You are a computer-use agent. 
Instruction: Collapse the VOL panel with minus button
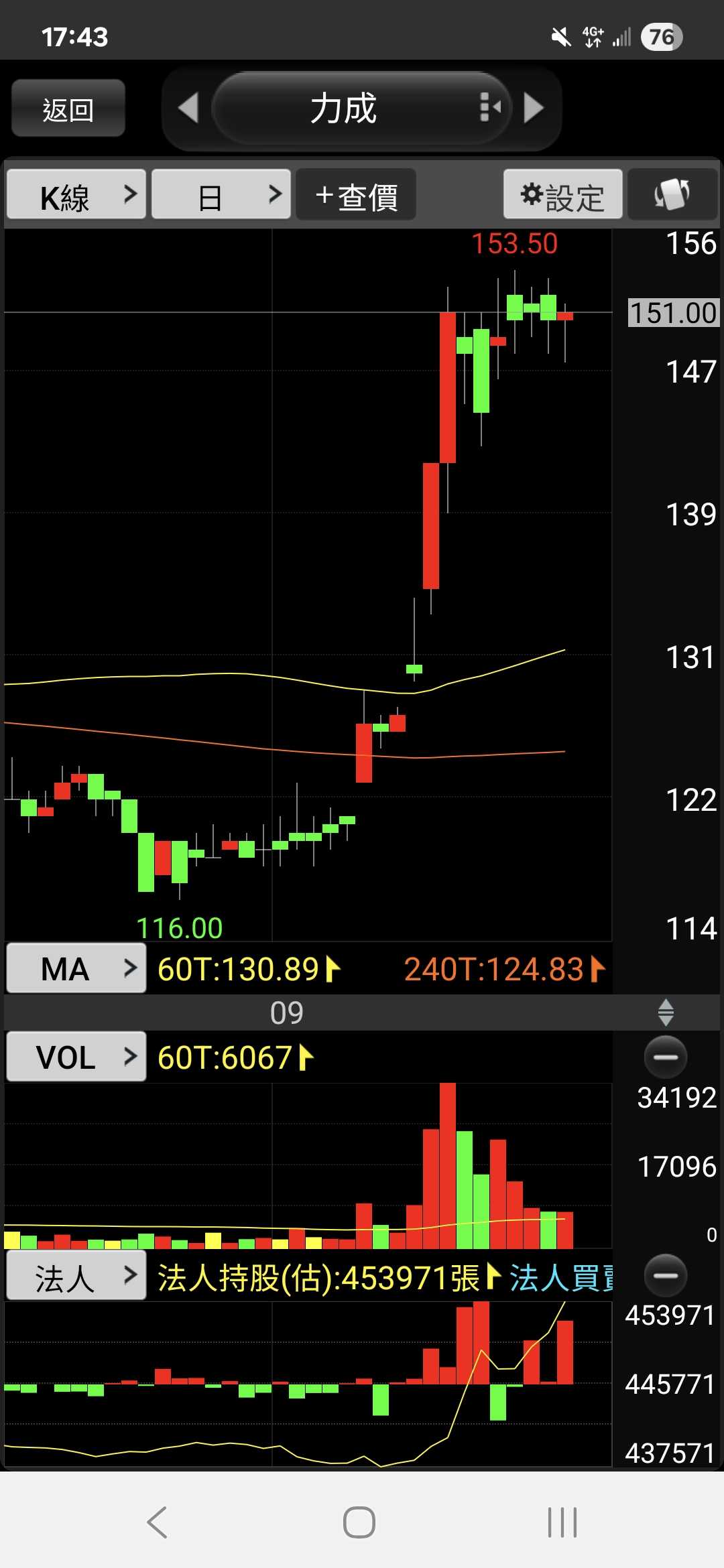(665, 1057)
